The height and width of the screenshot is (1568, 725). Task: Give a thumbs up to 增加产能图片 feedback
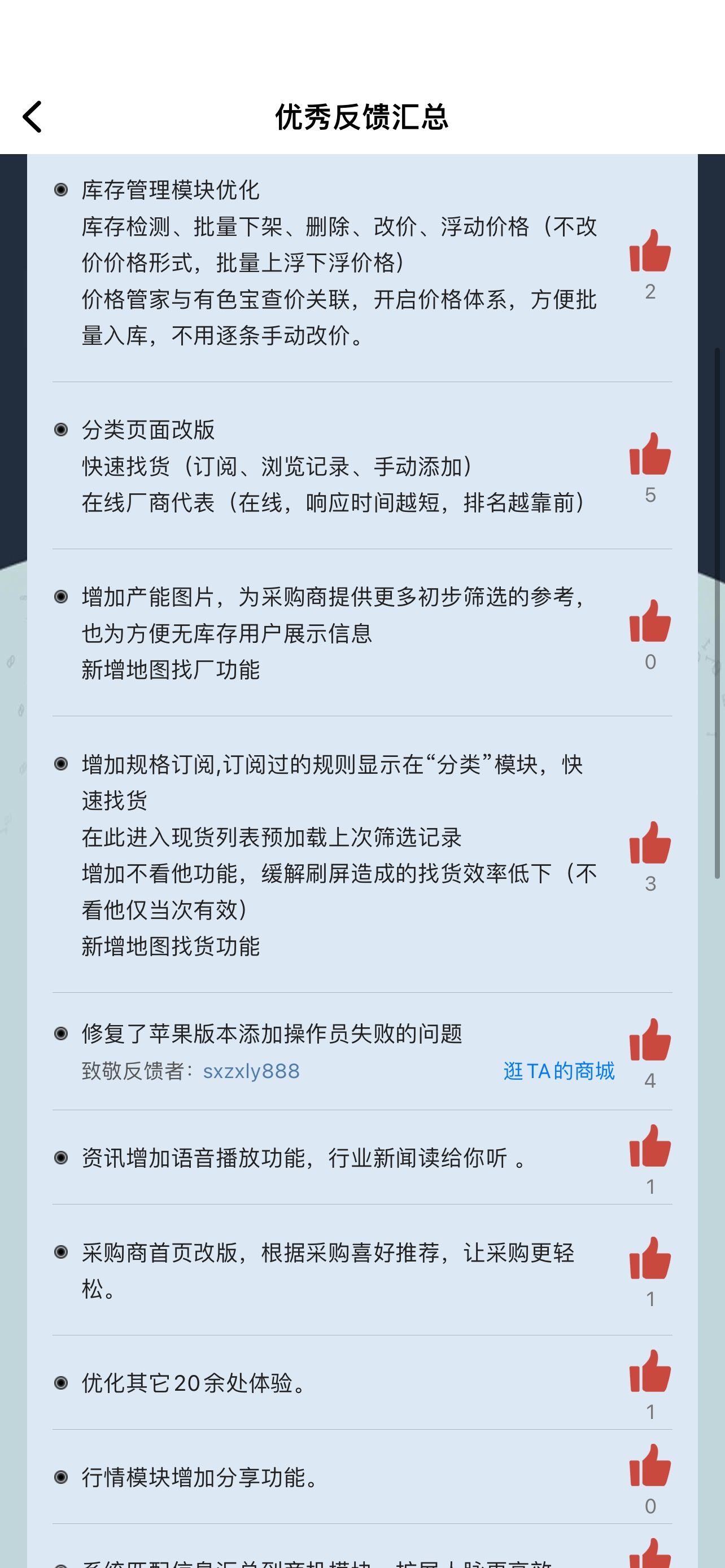click(650, 621)
